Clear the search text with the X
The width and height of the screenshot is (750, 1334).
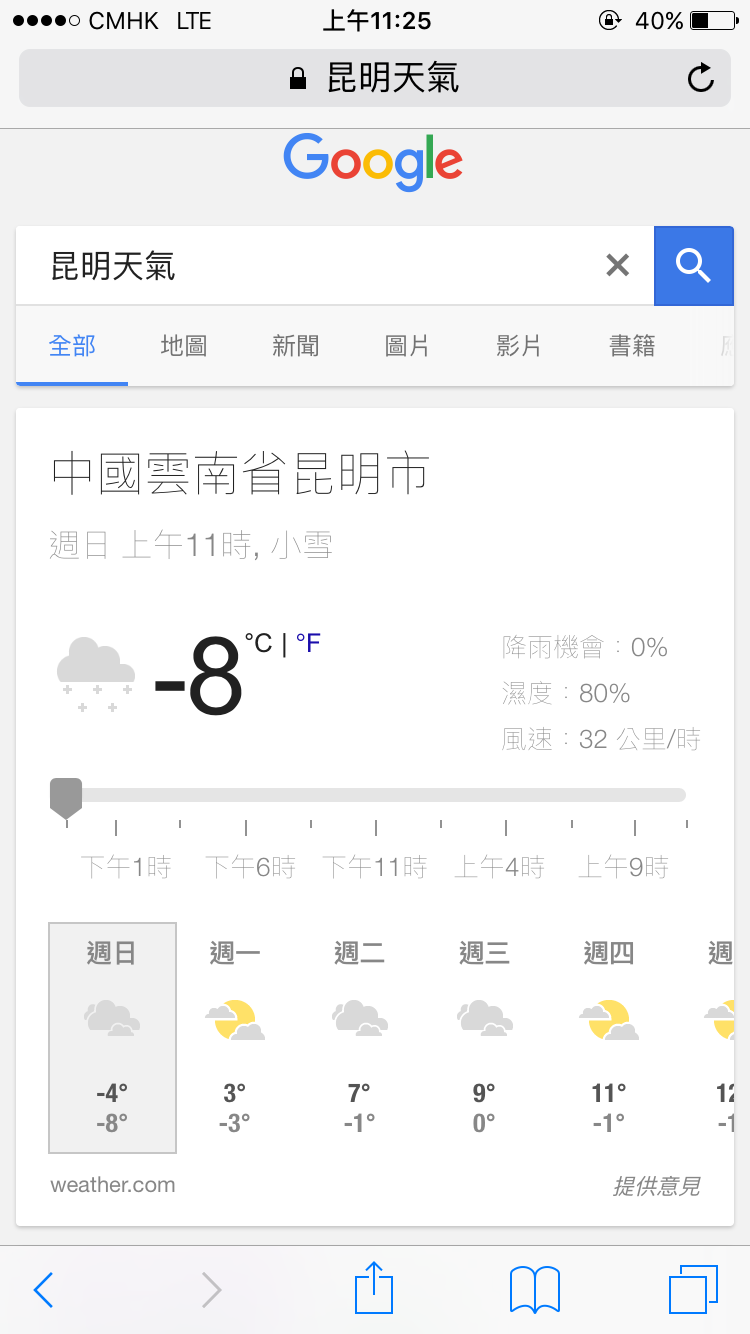pyautogui.click(x=618, y=265)
